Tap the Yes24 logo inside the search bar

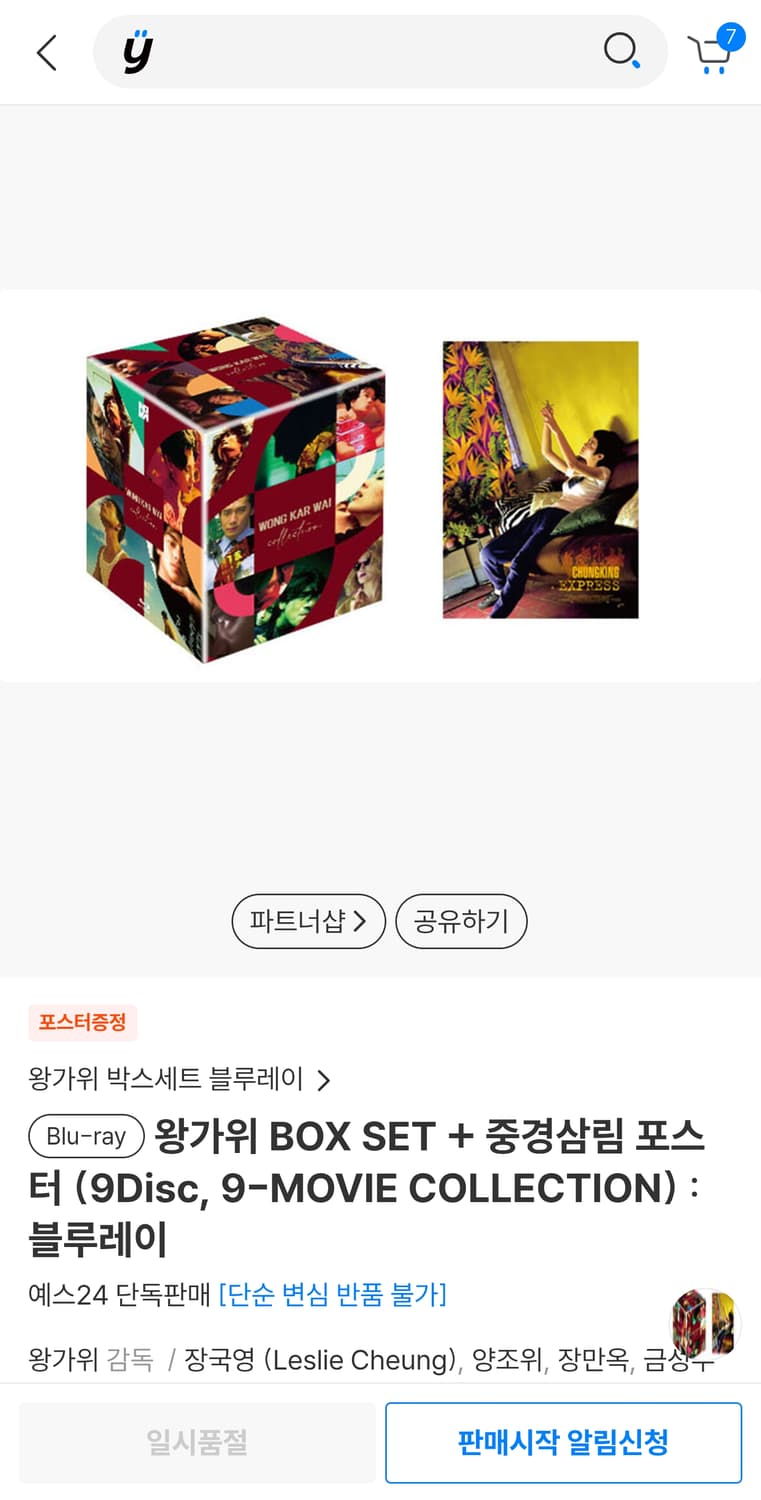click(140, 51)
